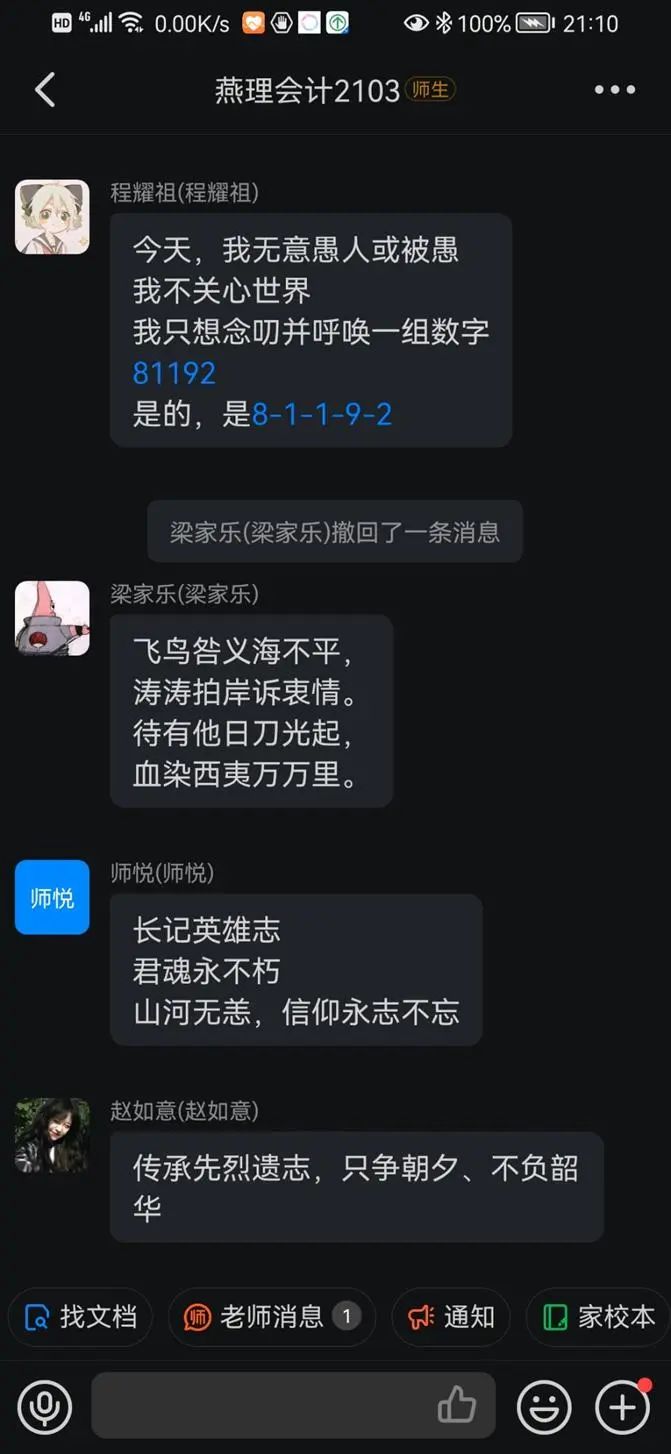Switch to voice input microphone
This screenshot has width=671, height=1454.
click(x=44, y=1407)
